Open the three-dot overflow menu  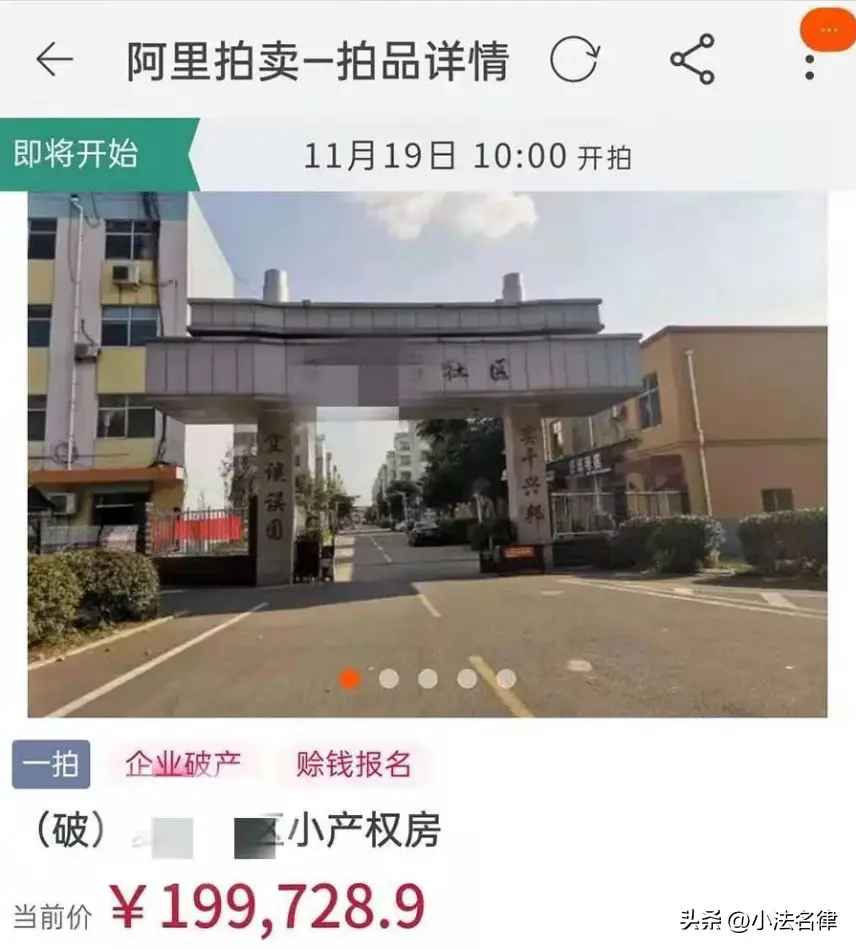click(809, 66)
